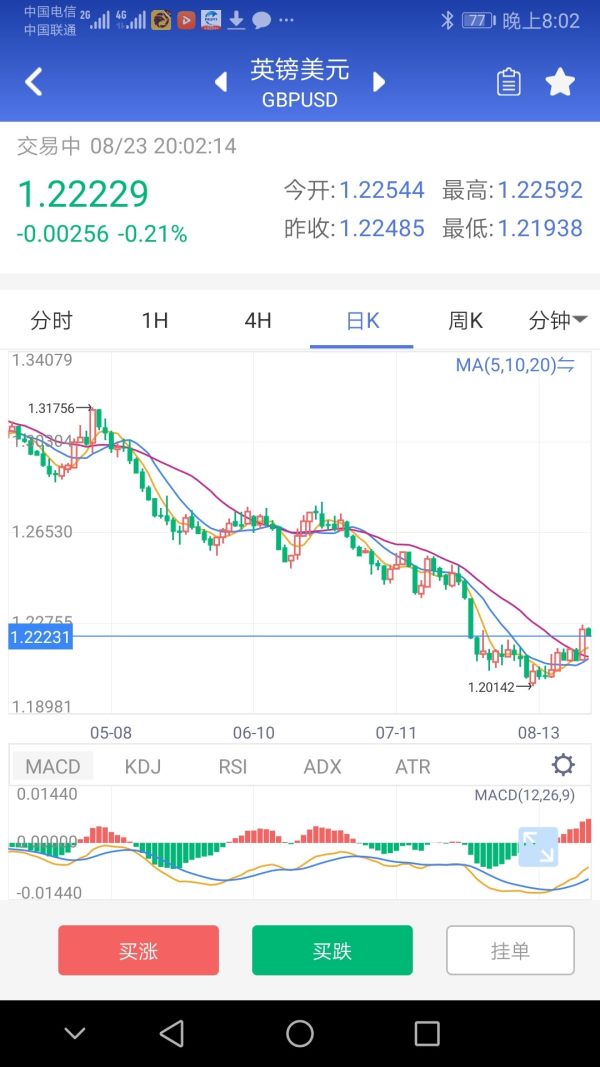Go back using the top-left arrow

click(x=34, y=82)
